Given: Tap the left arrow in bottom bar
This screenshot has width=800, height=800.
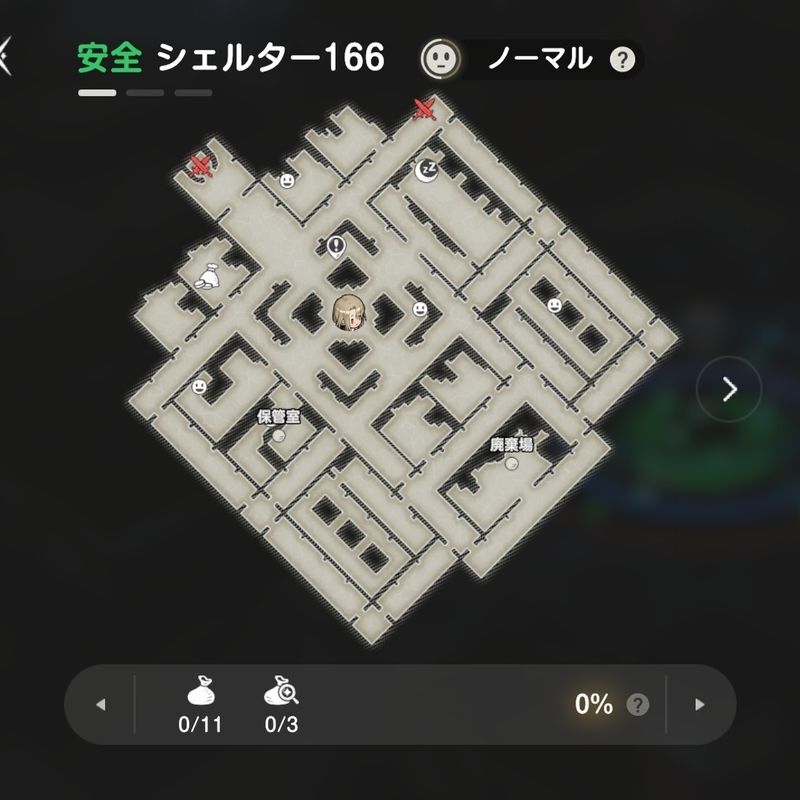Looking at the screenshot, I should [100, 704].
